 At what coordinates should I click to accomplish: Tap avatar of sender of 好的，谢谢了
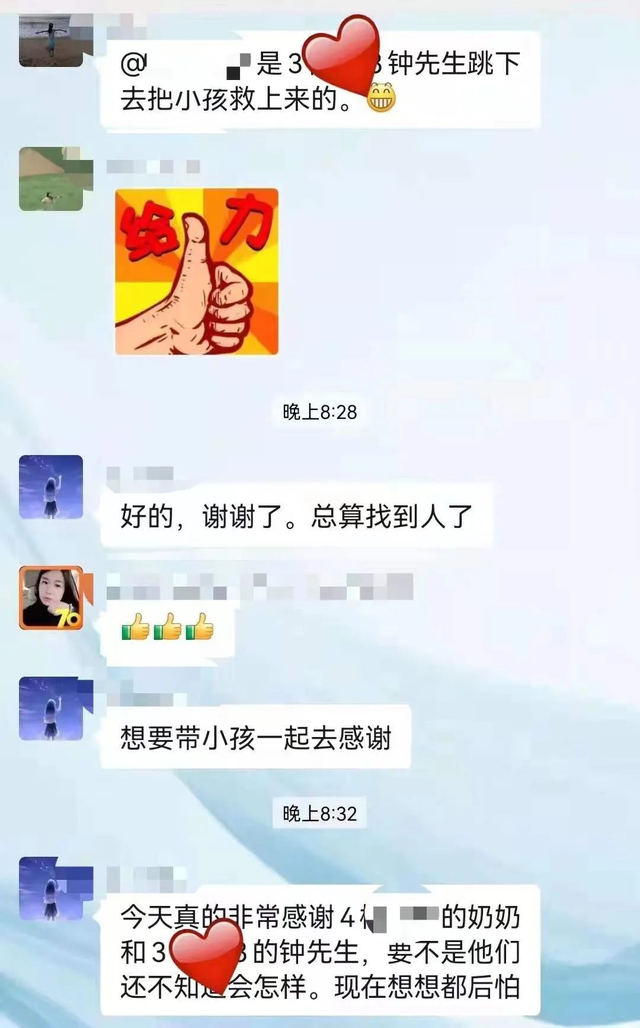point(51,486)
